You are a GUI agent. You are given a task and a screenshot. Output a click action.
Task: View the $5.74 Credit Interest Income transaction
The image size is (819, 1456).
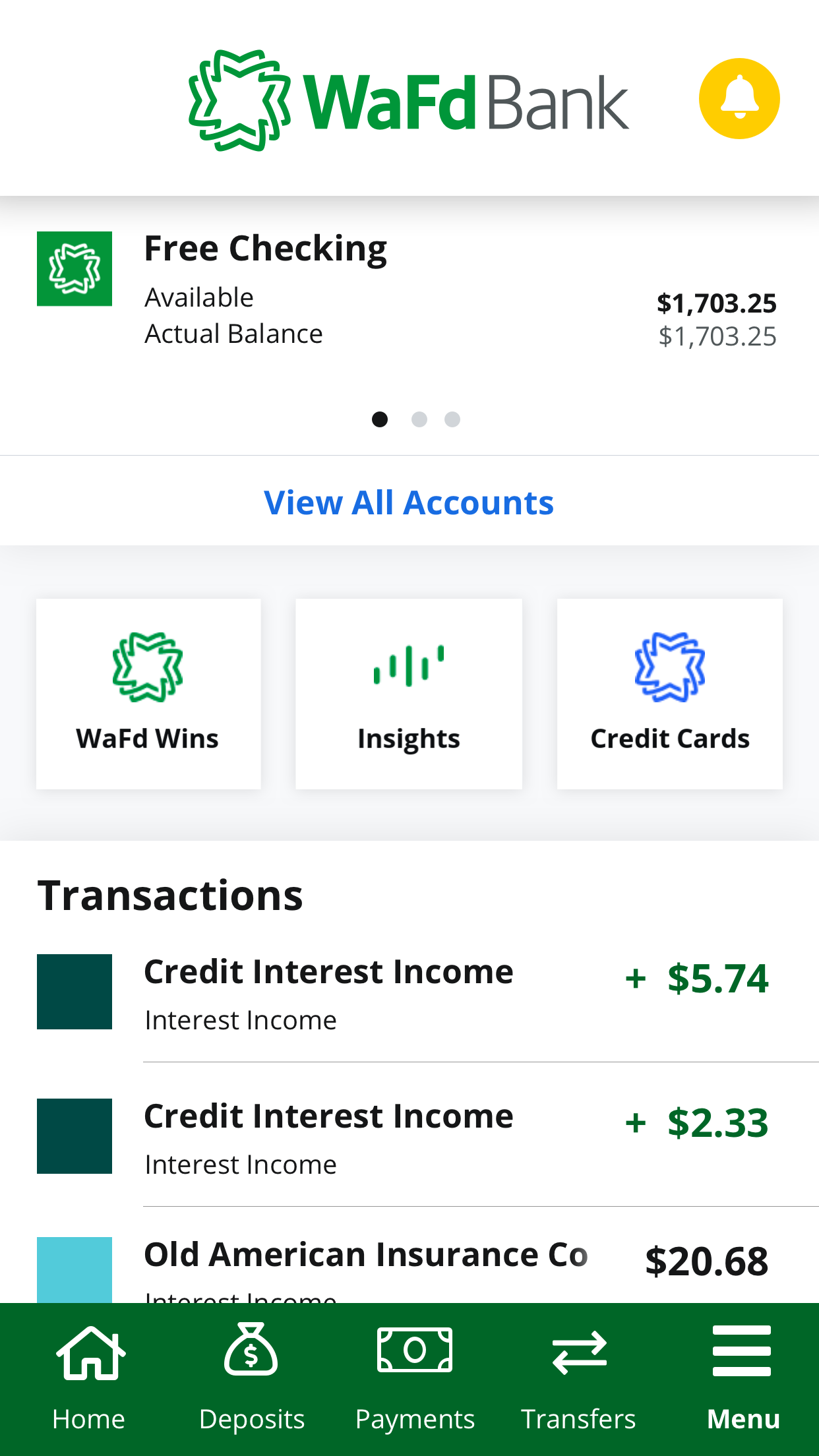point(409,993)
